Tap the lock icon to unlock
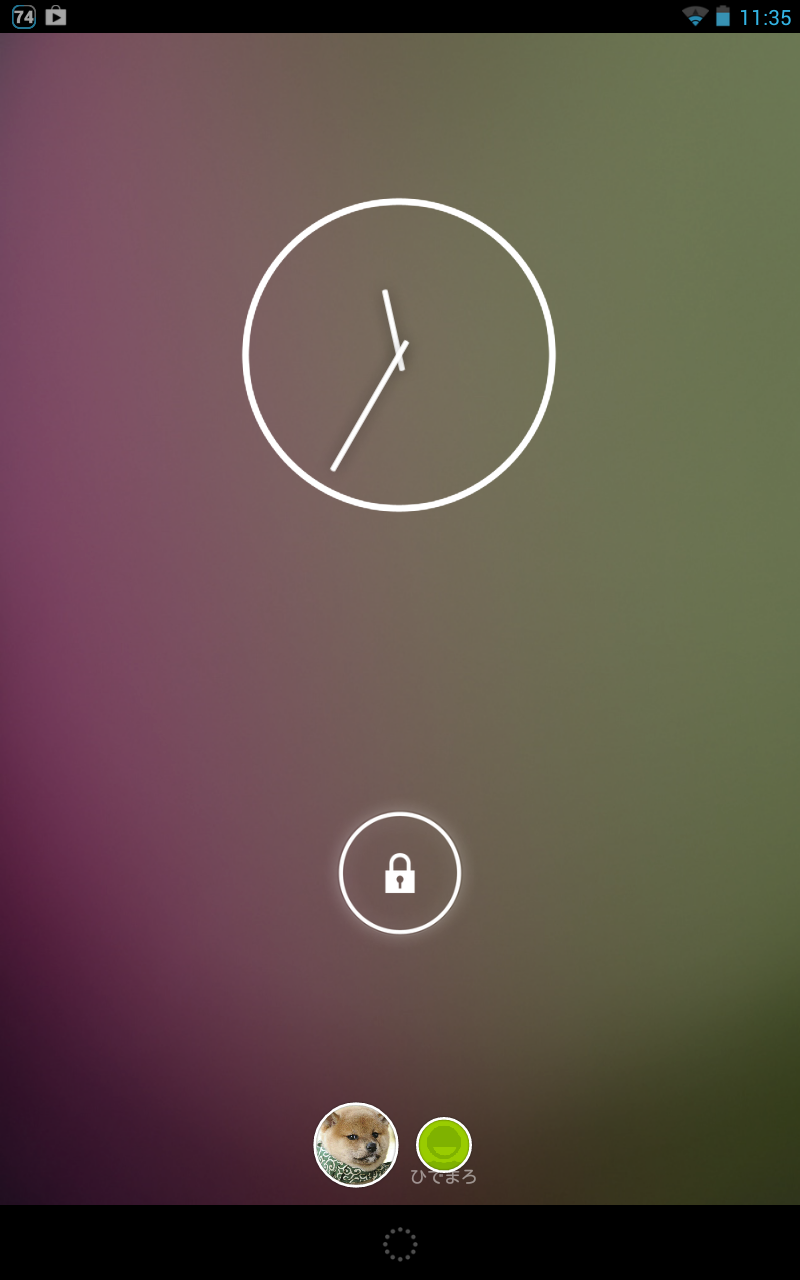The image size is (800, 1280). (x=400, y=873)
